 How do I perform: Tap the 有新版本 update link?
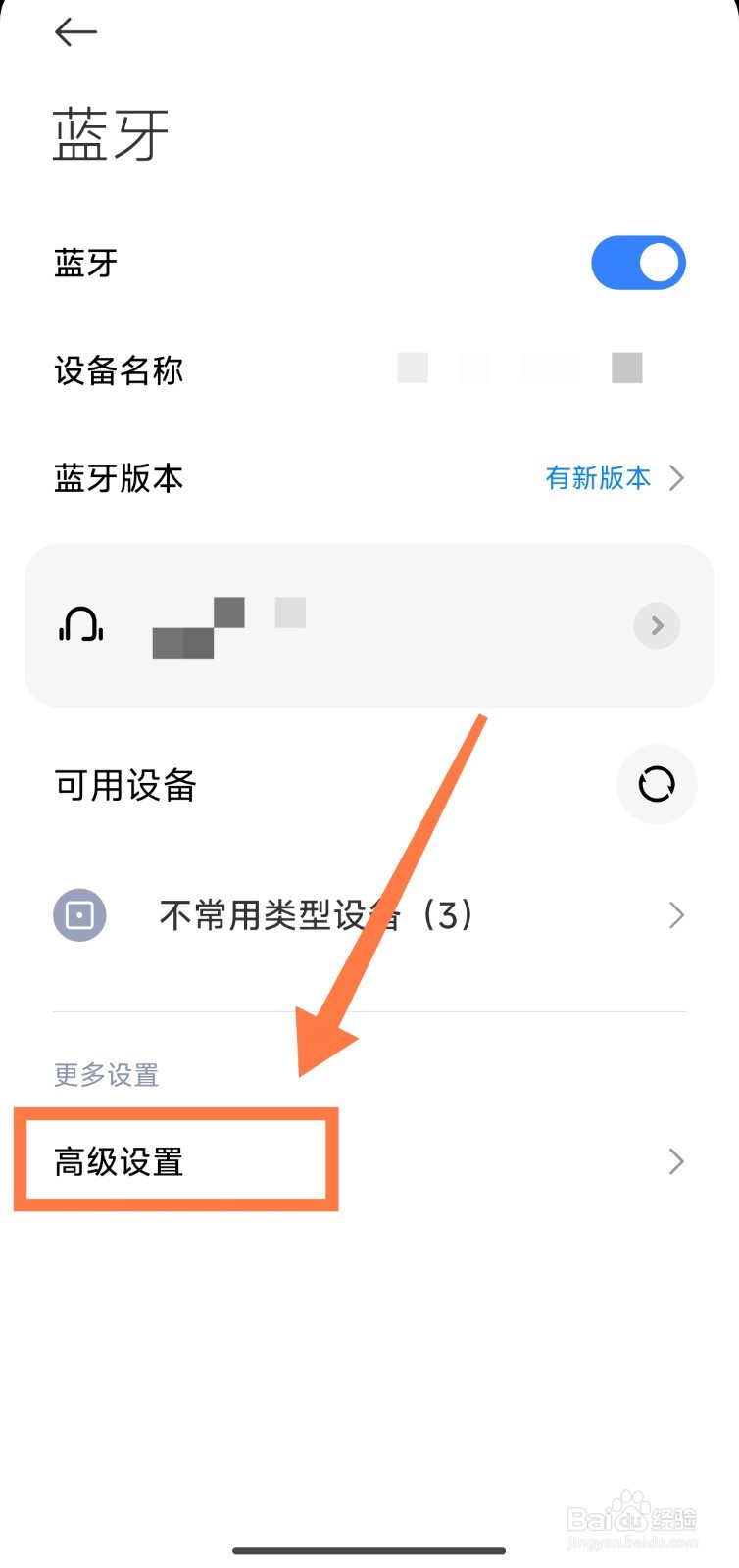(598, 478)
